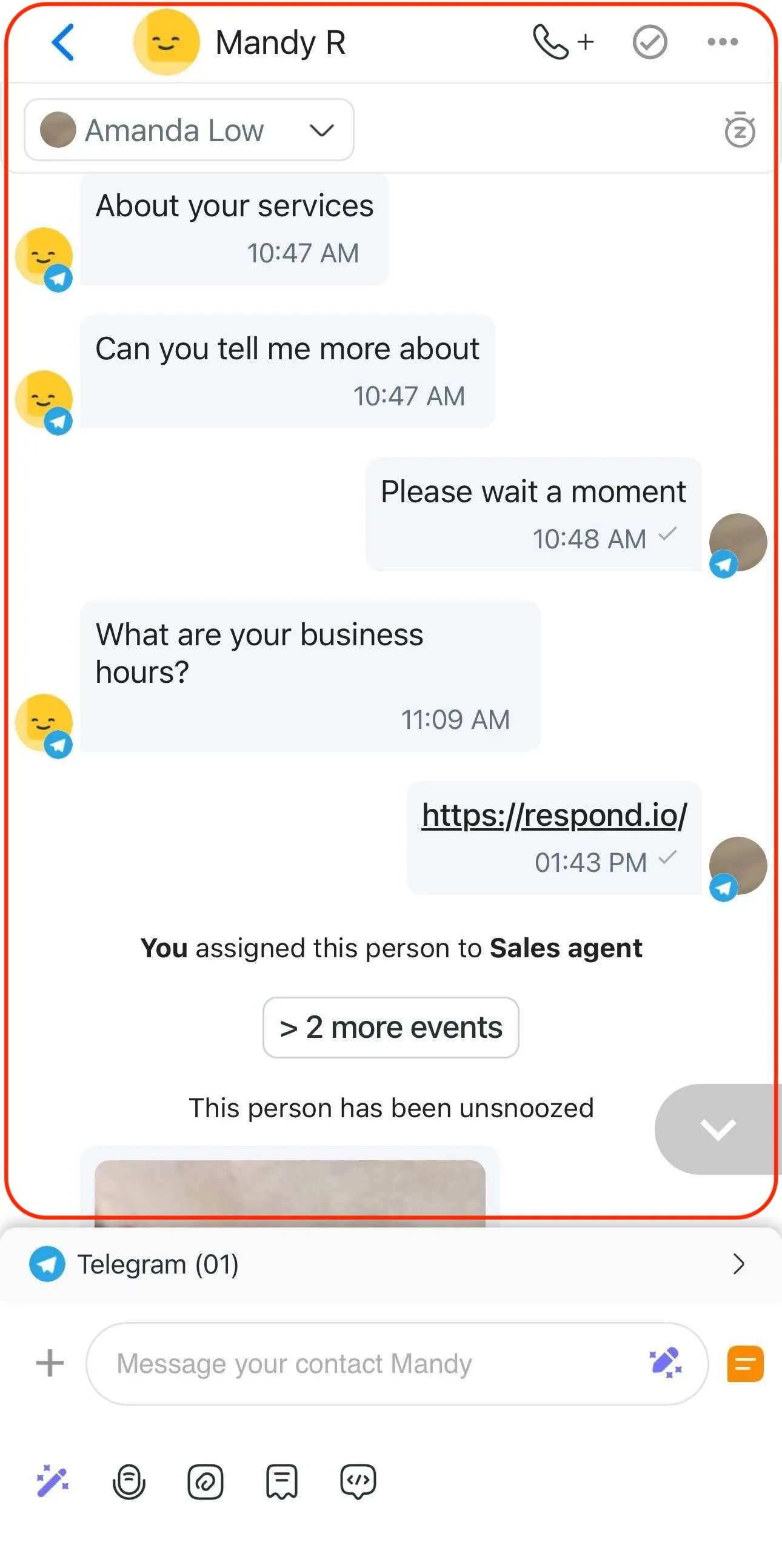Viewport: 782px width, 1568px height.
Task: Jump to latest messages with the down chevron
Action: pyautogui.click(x=717, y=1129)
